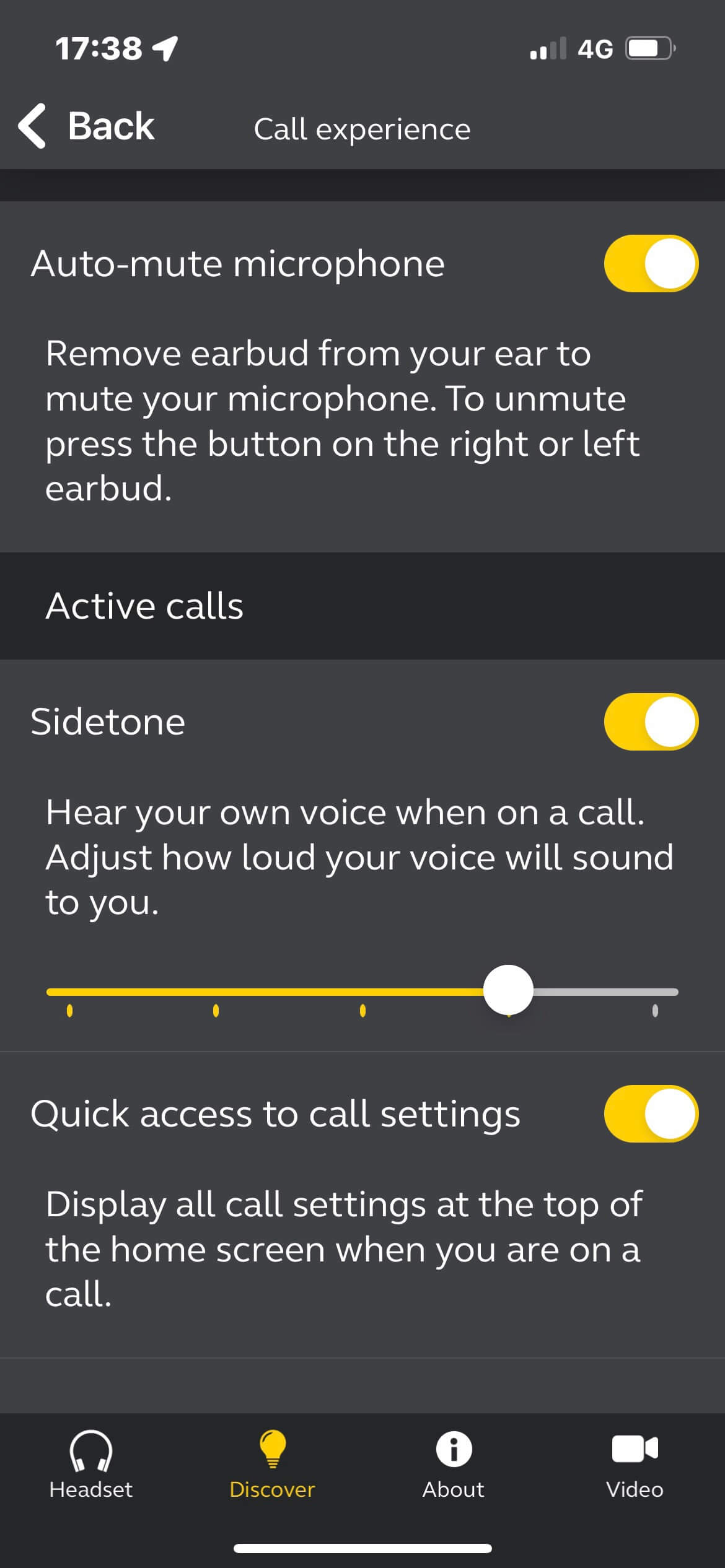725x1568 pixels.
Task: Turn off Auto-mute microphone
Action: 651,263
